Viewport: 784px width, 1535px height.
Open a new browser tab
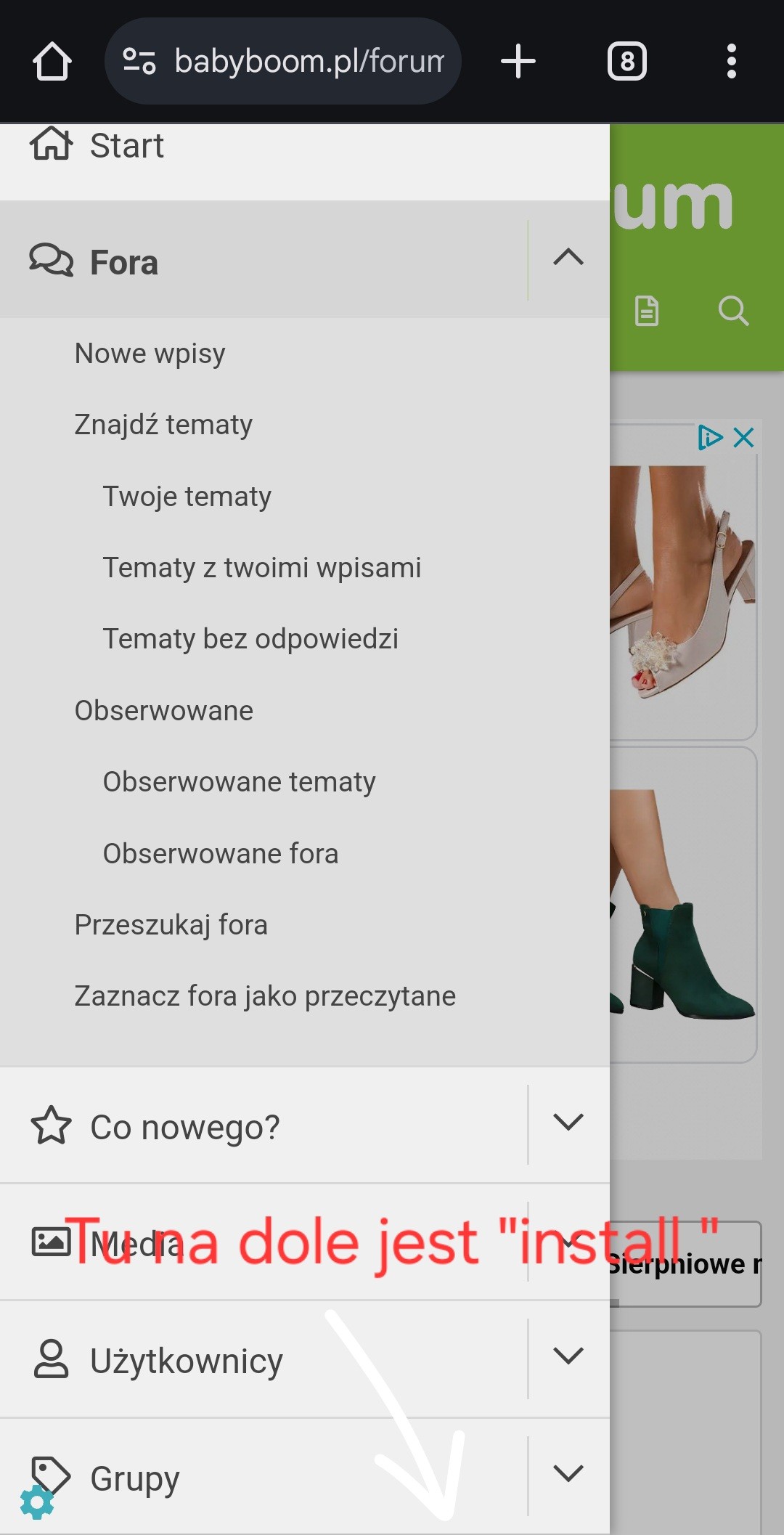(518, 61)
